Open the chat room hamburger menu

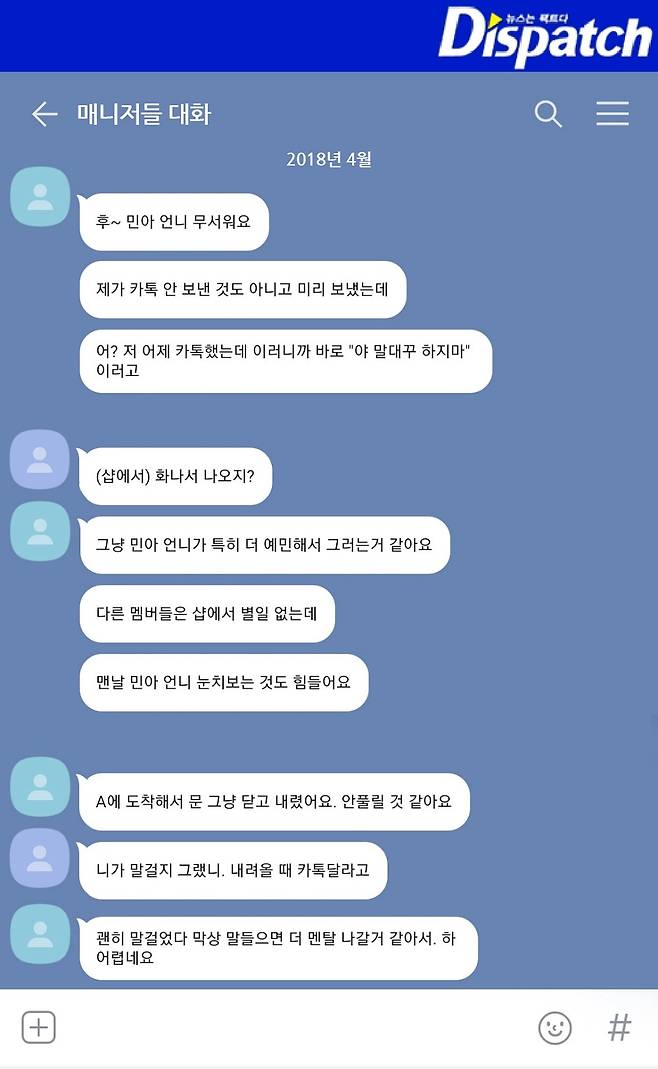(612, 114)
